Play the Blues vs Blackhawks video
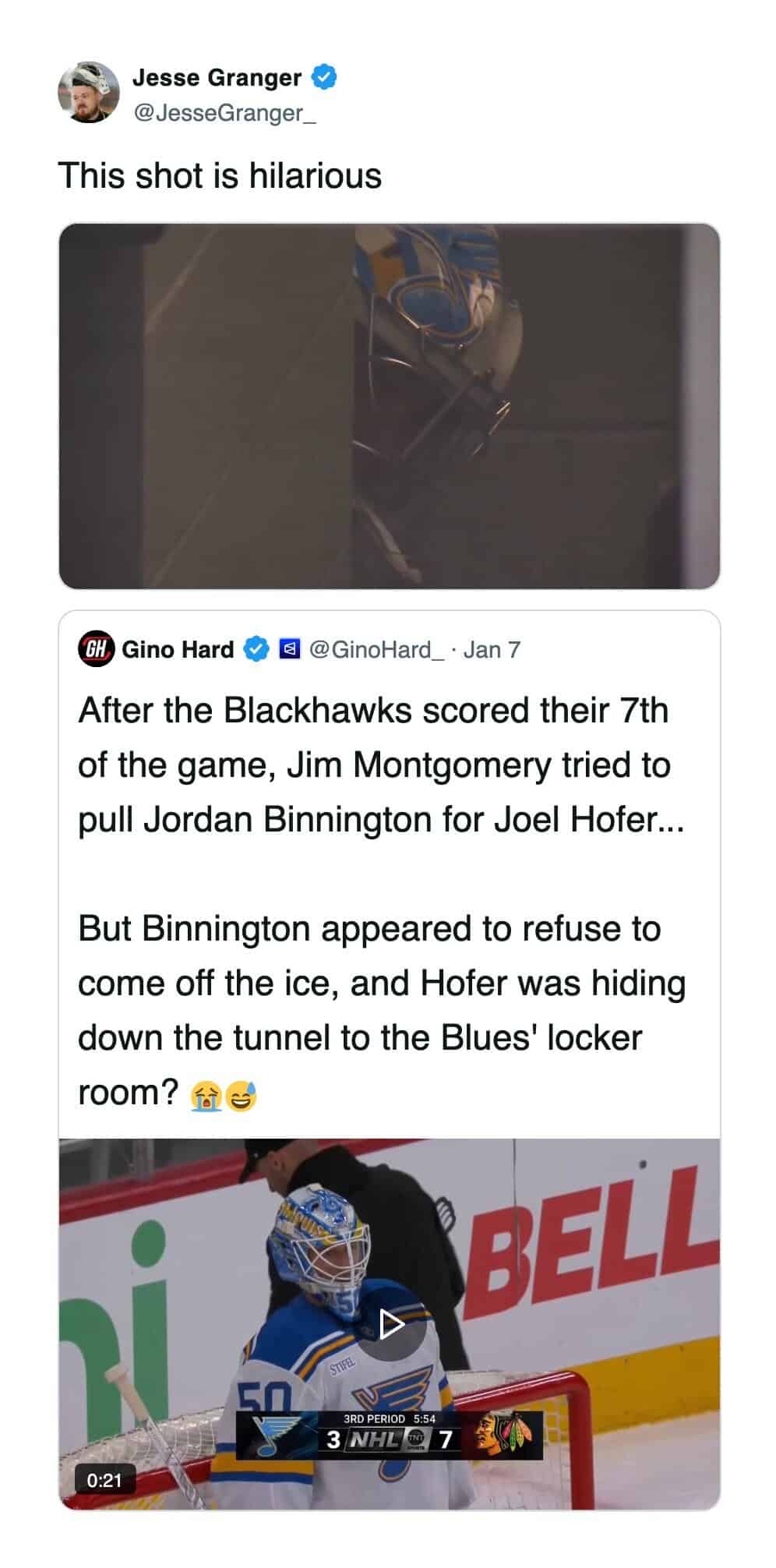The width and height of the screenshot is (776, 1568). 391,1324
